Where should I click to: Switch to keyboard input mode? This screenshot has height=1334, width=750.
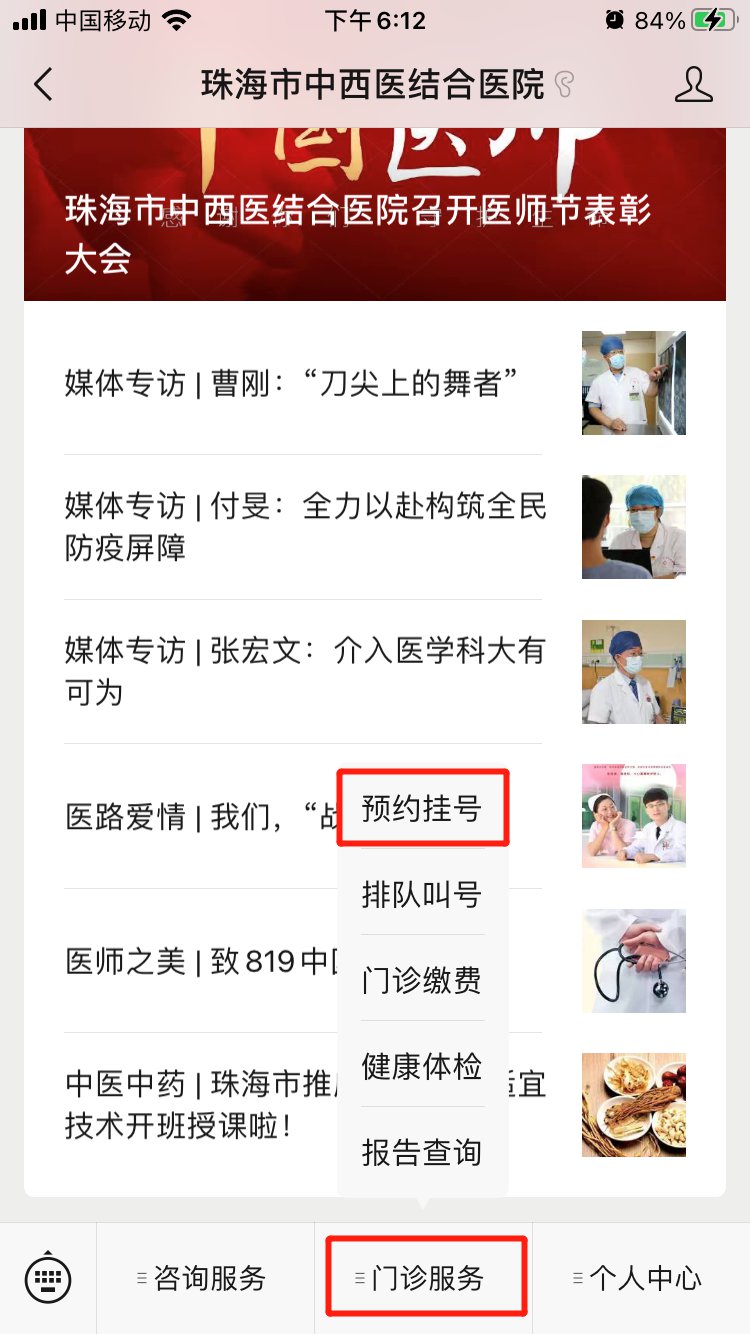(48, 1277)
